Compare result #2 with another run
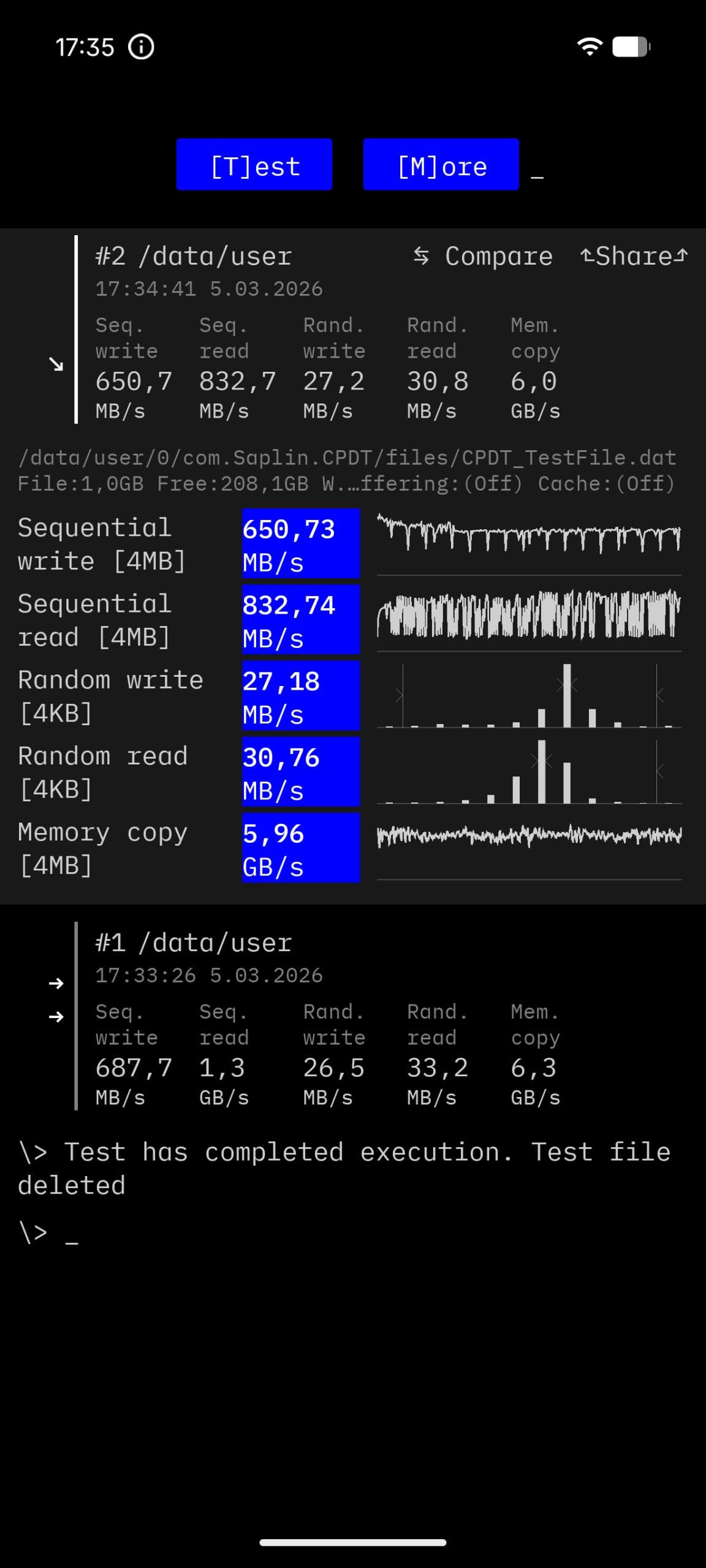706x1568 pixels. click(483, 256)
